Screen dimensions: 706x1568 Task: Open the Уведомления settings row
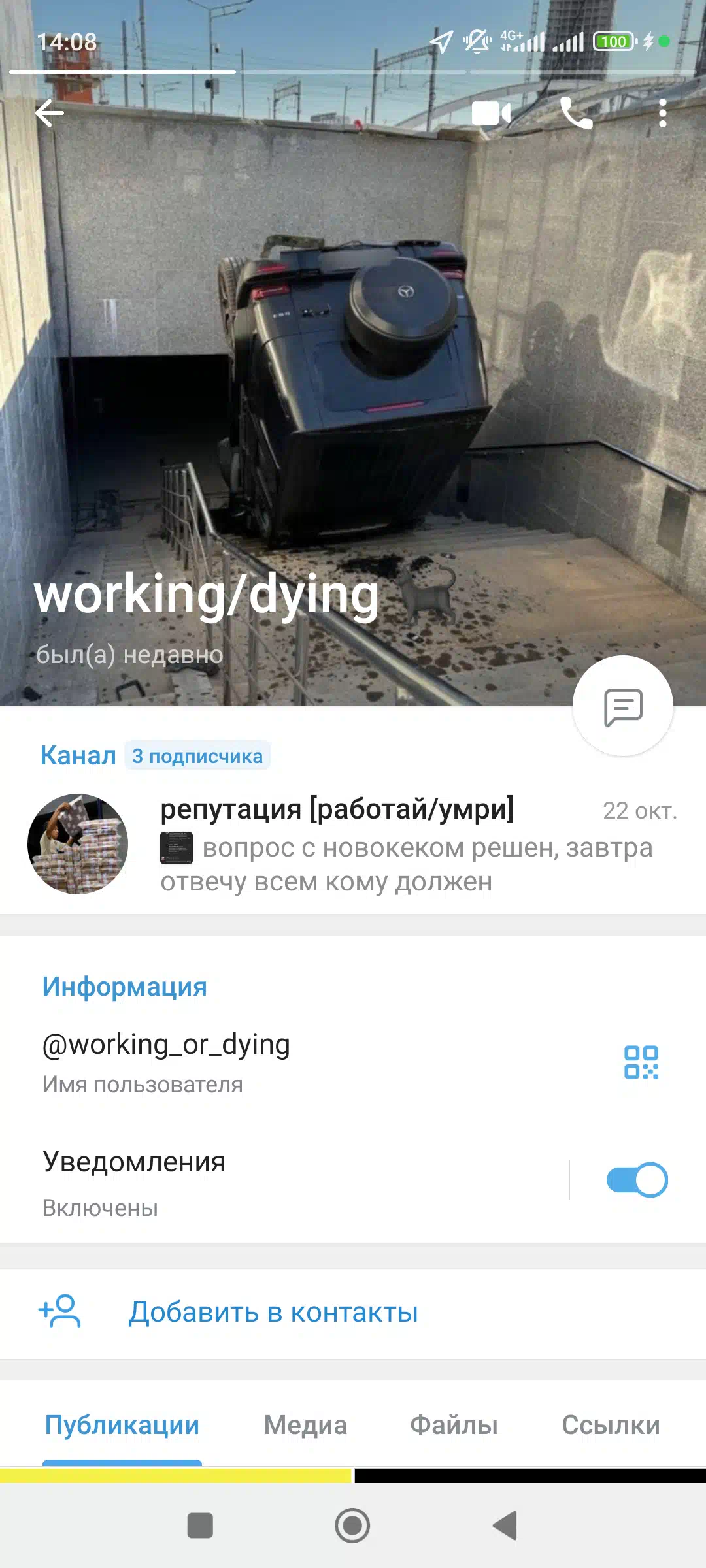[x=284, y=1183]
